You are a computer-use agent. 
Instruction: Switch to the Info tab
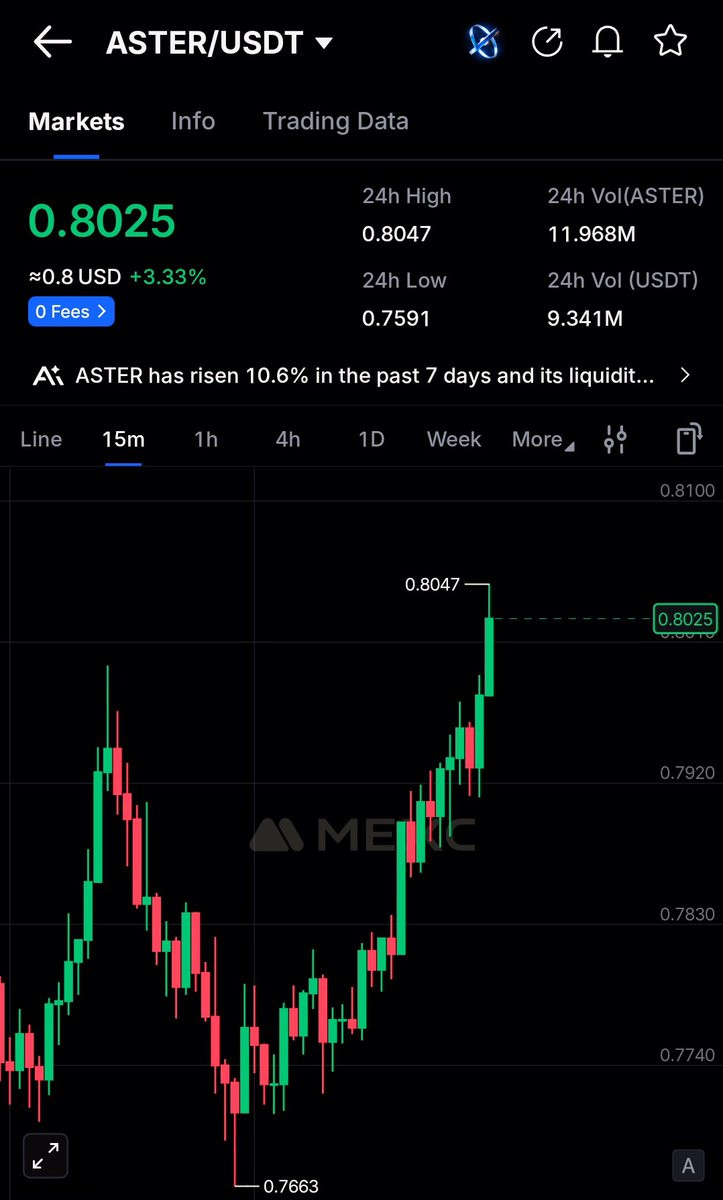click(x=193, y=121)
